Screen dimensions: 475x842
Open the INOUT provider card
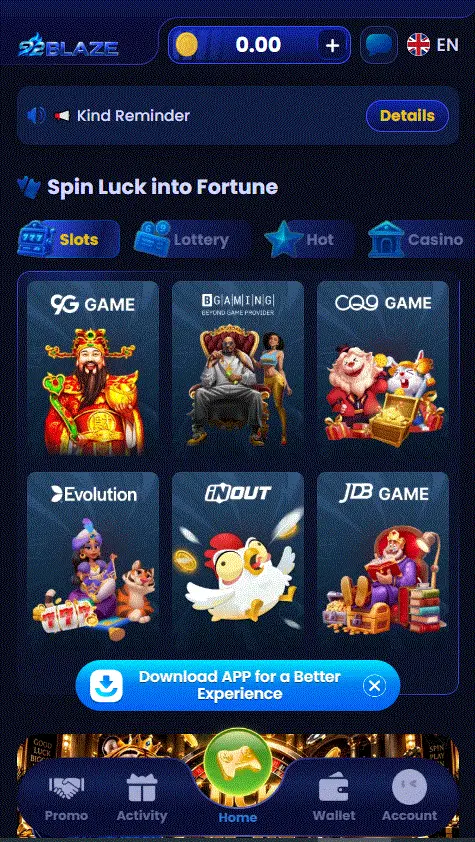coord(238,558)
